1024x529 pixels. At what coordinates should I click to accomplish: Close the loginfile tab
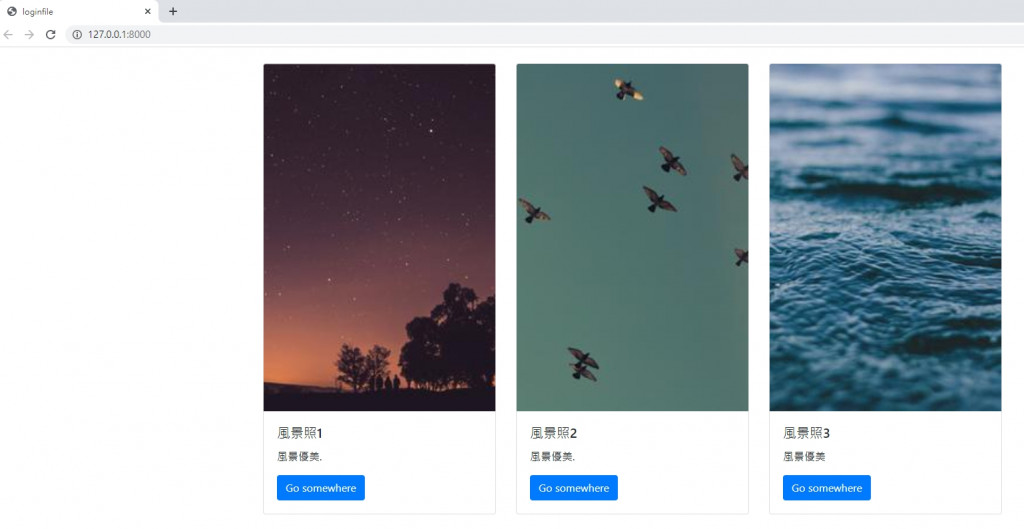(148, 11)
